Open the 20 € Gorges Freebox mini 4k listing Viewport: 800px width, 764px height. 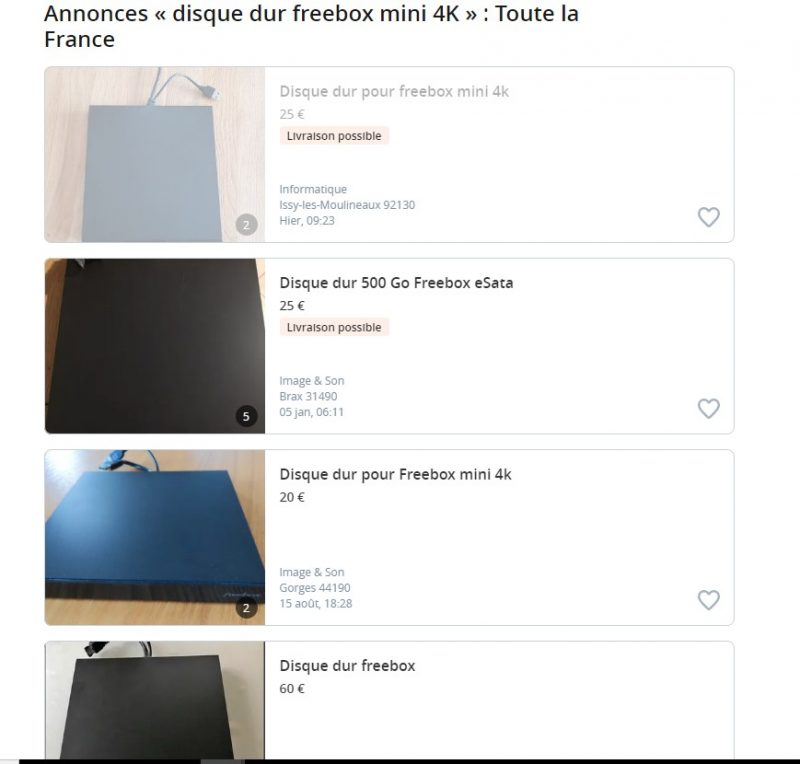pyautogui.click(x=395, y=474)
